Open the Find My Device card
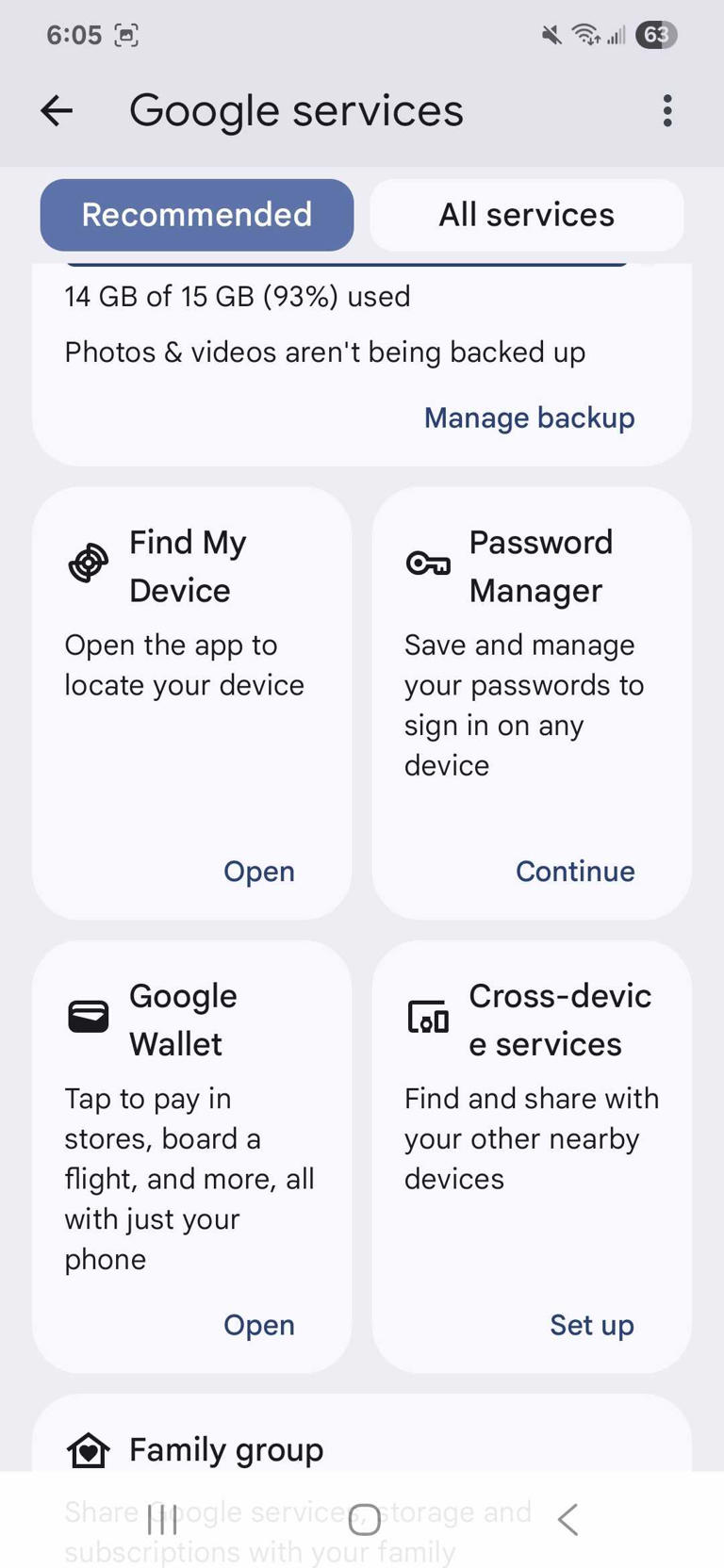The height and width of the screenshot is (1568, 724). point(258,871)
